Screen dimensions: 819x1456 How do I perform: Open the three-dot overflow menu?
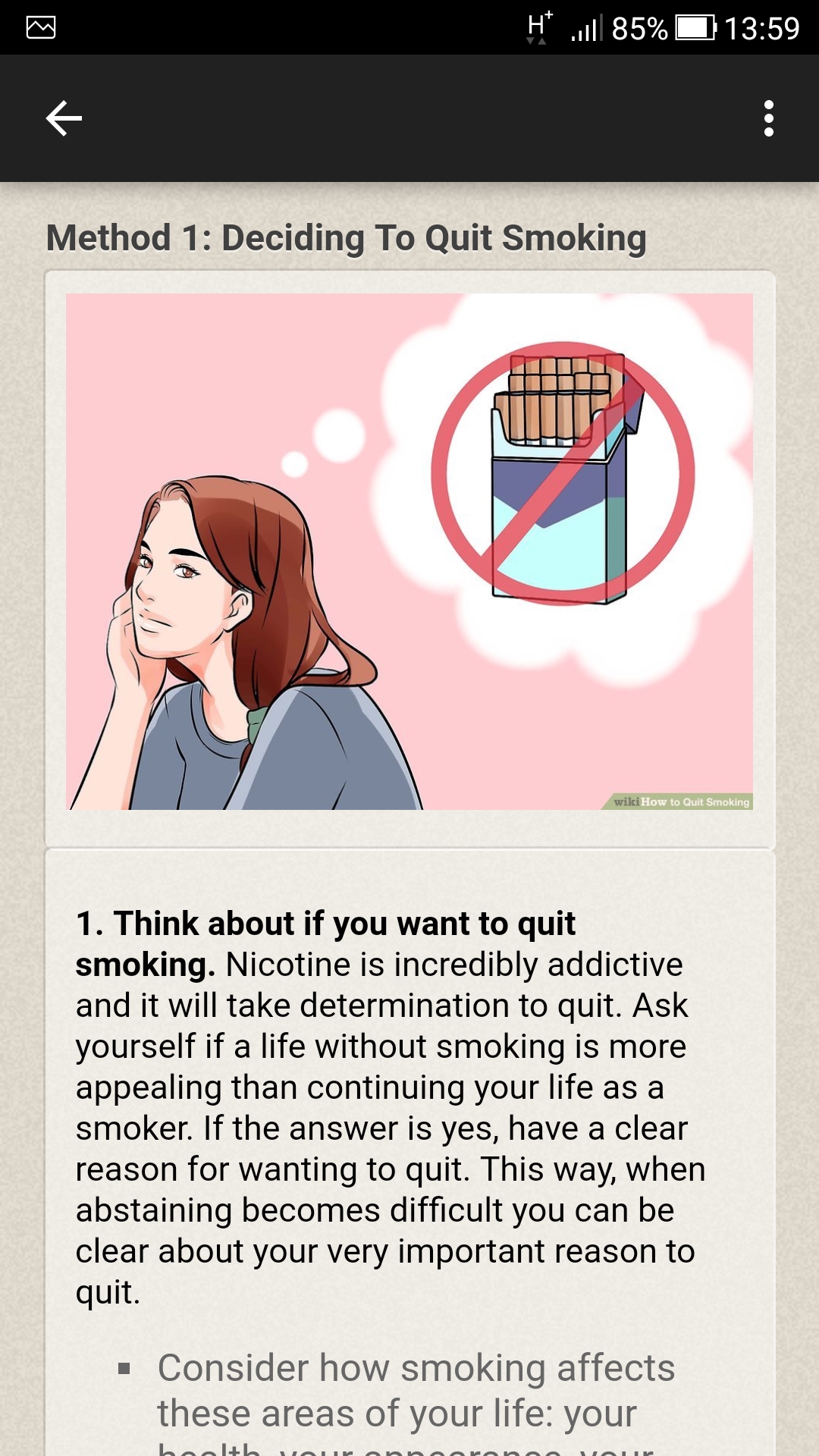click(768, 118)
